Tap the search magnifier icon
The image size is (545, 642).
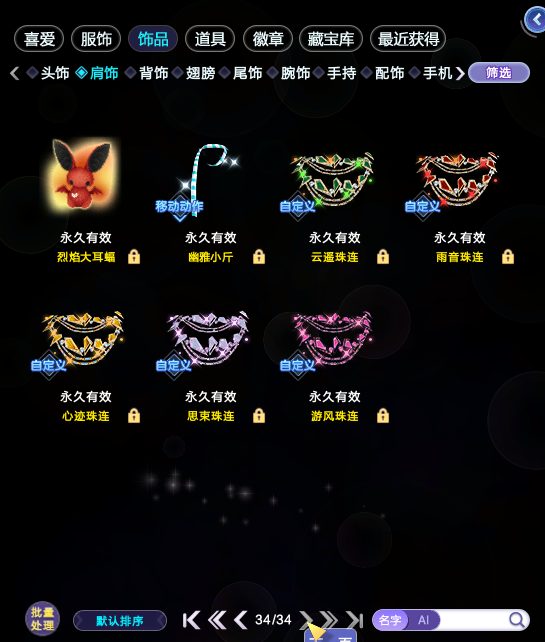tap(517, 620)
